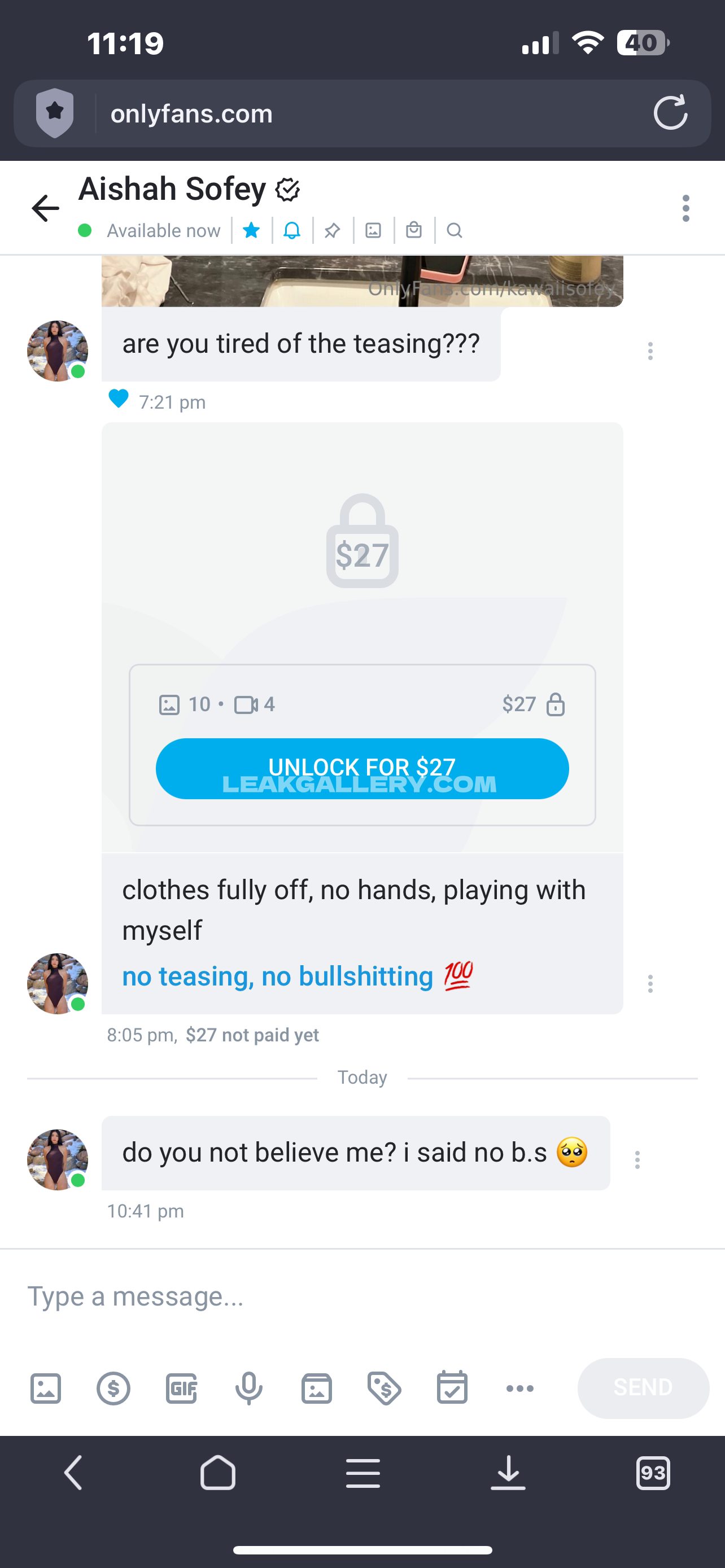
Task: Open the chat overflow menu
Action: (x=685, y=208)
